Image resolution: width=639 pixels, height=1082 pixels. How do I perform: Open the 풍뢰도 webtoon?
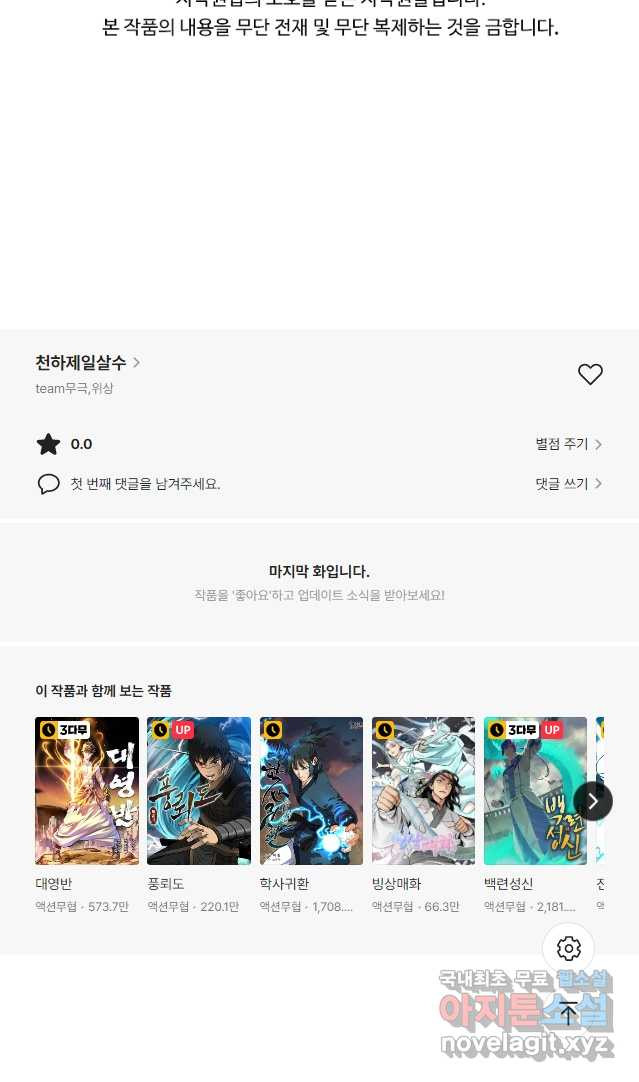(199, 791)
